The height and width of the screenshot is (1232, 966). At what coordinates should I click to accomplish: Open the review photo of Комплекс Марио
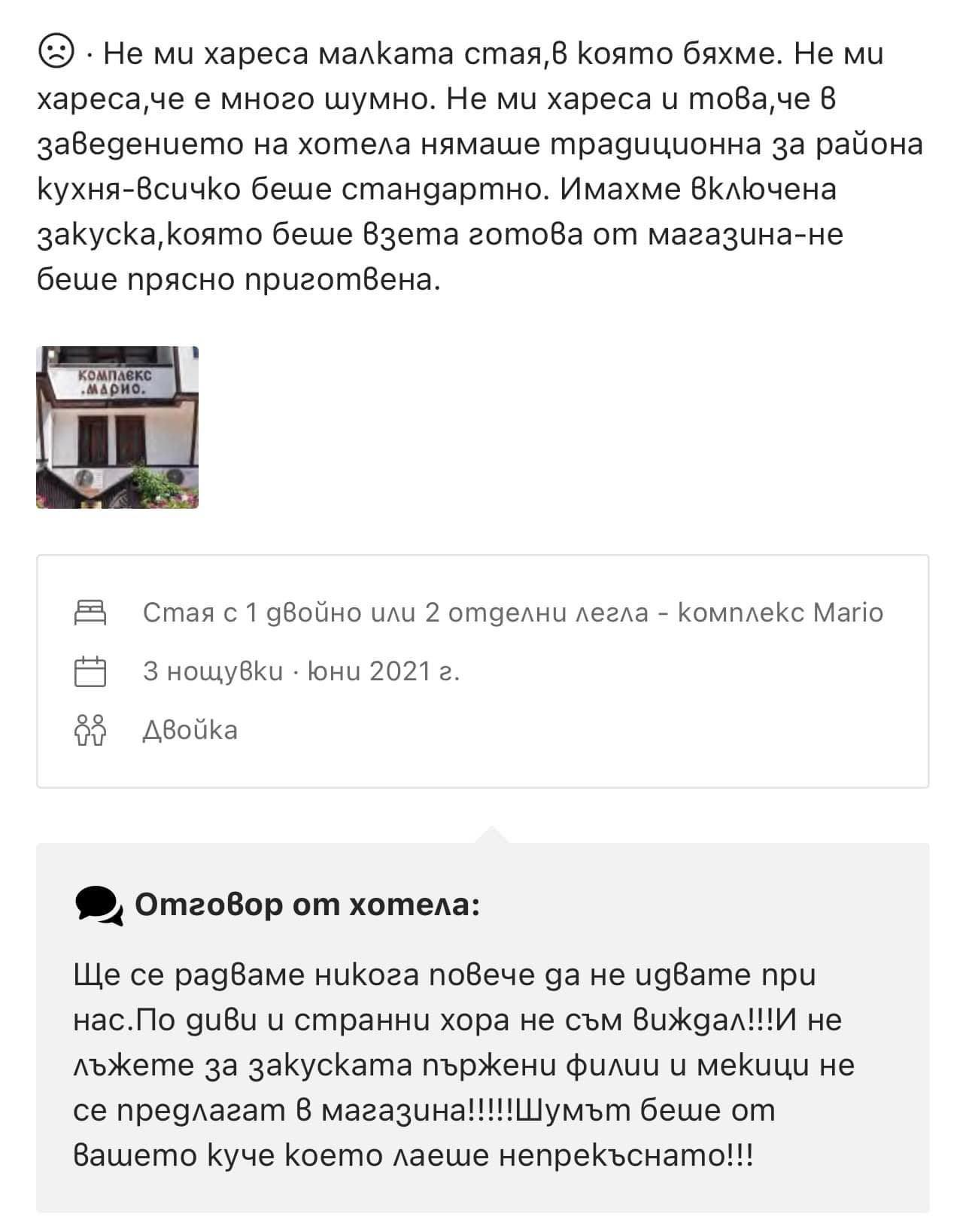coord(117,427)
